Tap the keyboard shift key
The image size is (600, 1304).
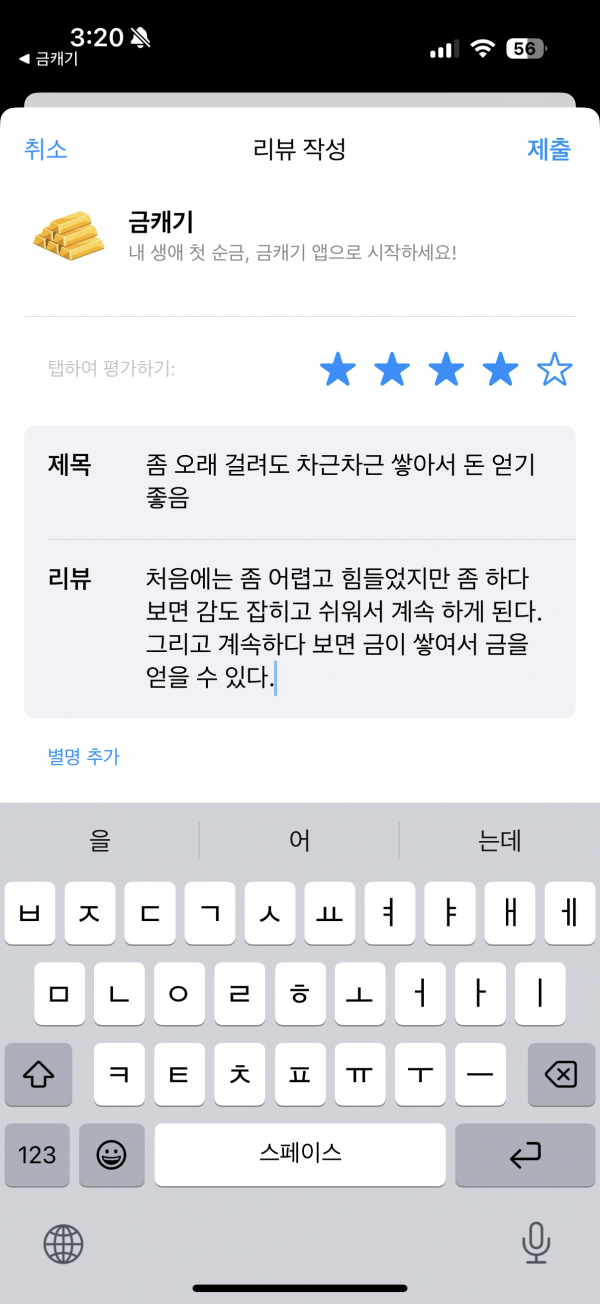click(x=38, y=1075)
